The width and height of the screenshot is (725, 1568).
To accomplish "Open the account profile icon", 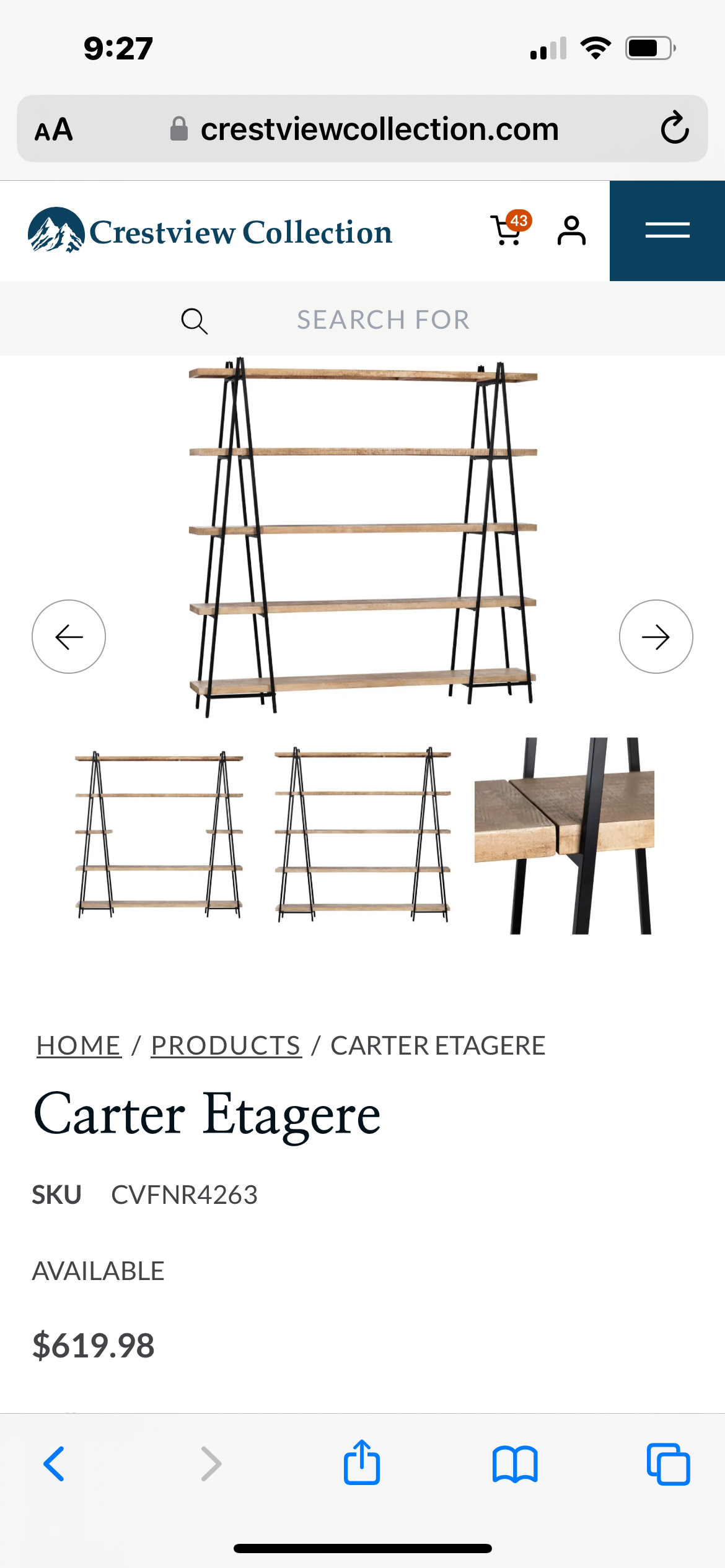I will pyautogui.click(x=571, y=231).
